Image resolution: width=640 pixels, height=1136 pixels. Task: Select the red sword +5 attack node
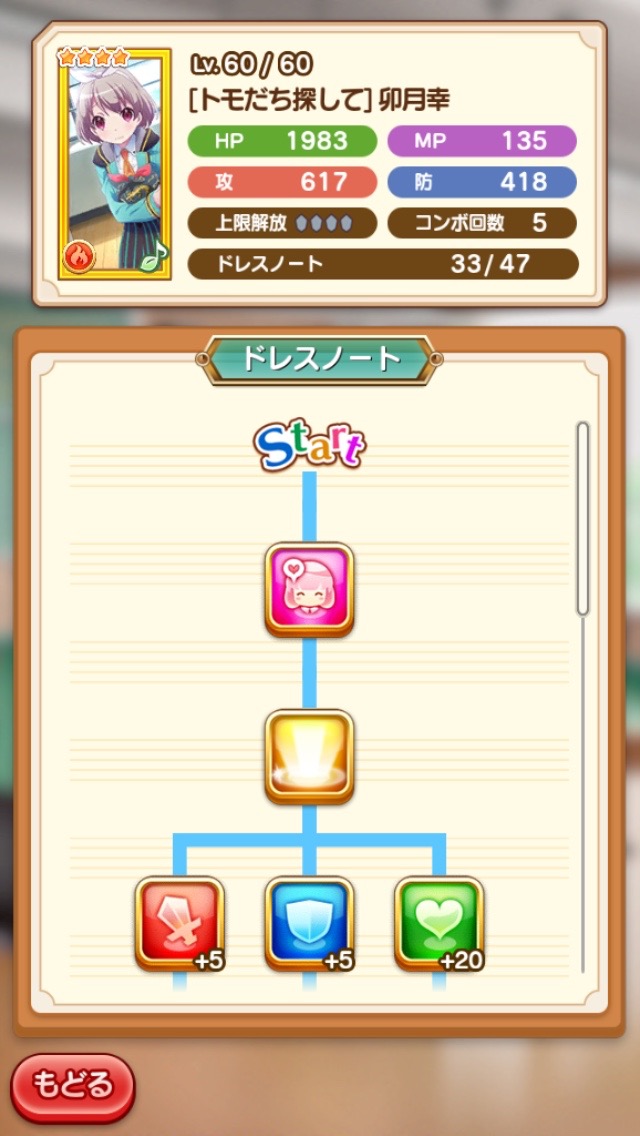pyautogui.click(x=179, y=922)
